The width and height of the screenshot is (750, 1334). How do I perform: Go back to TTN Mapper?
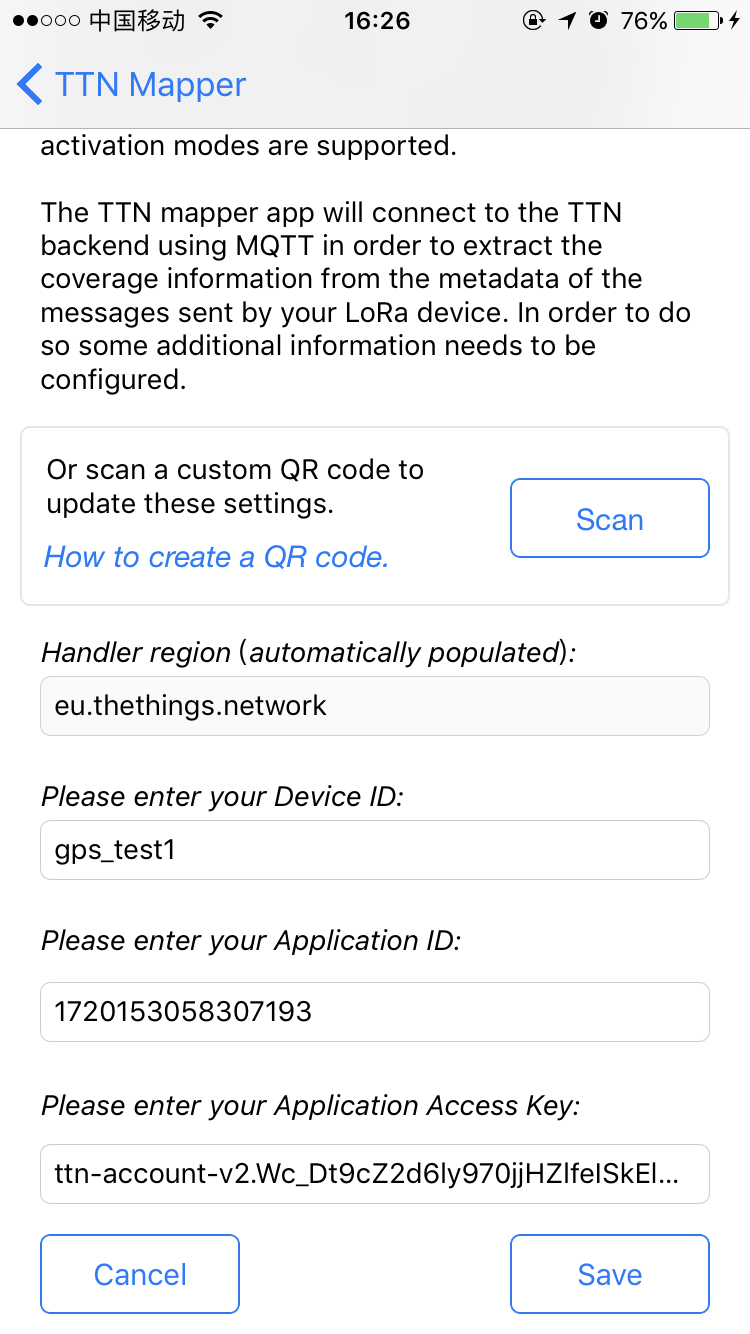[131, 85]
